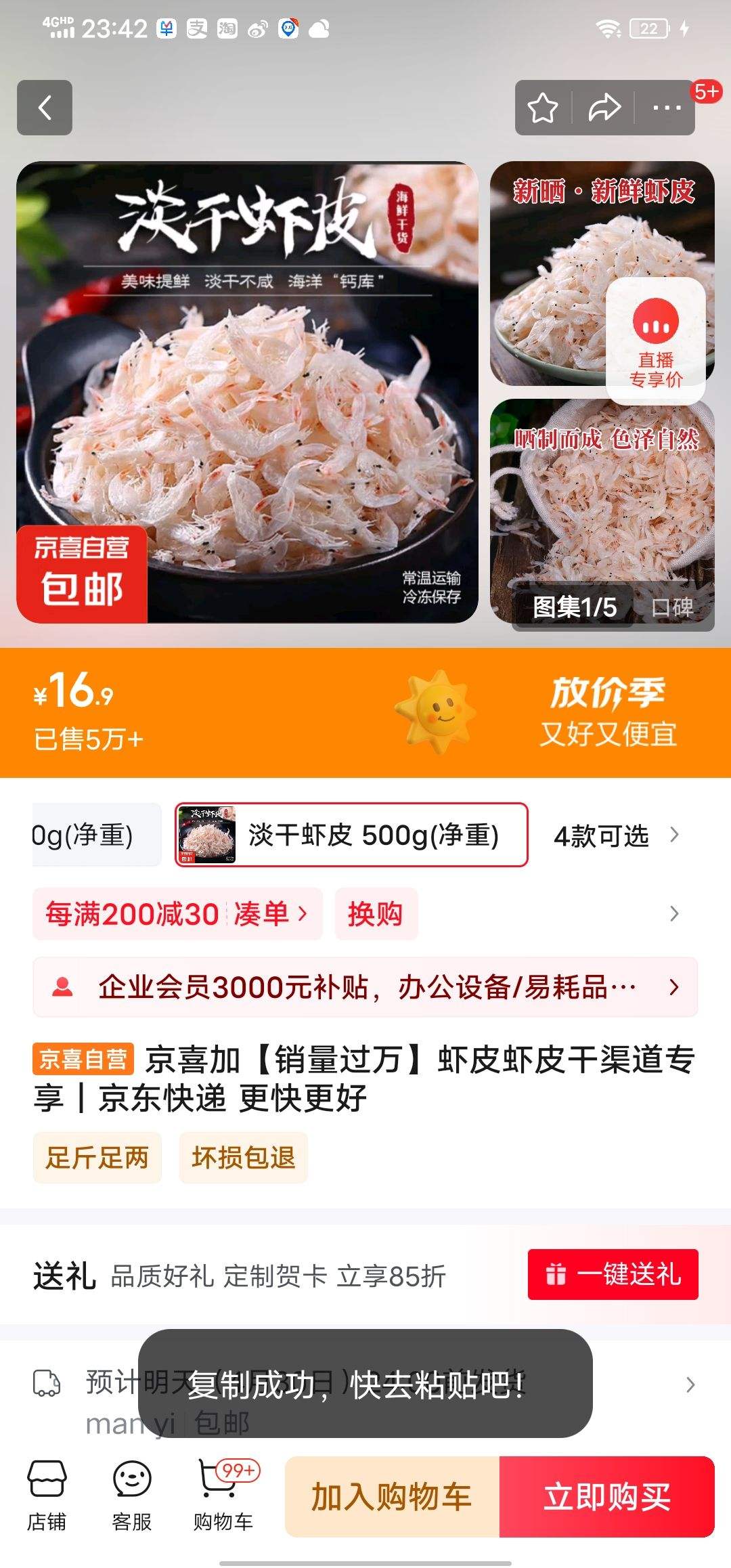Select the 淡干虾皮 500g(净重) option
Screen dimensions: 731x1568
tap(351, 835)
